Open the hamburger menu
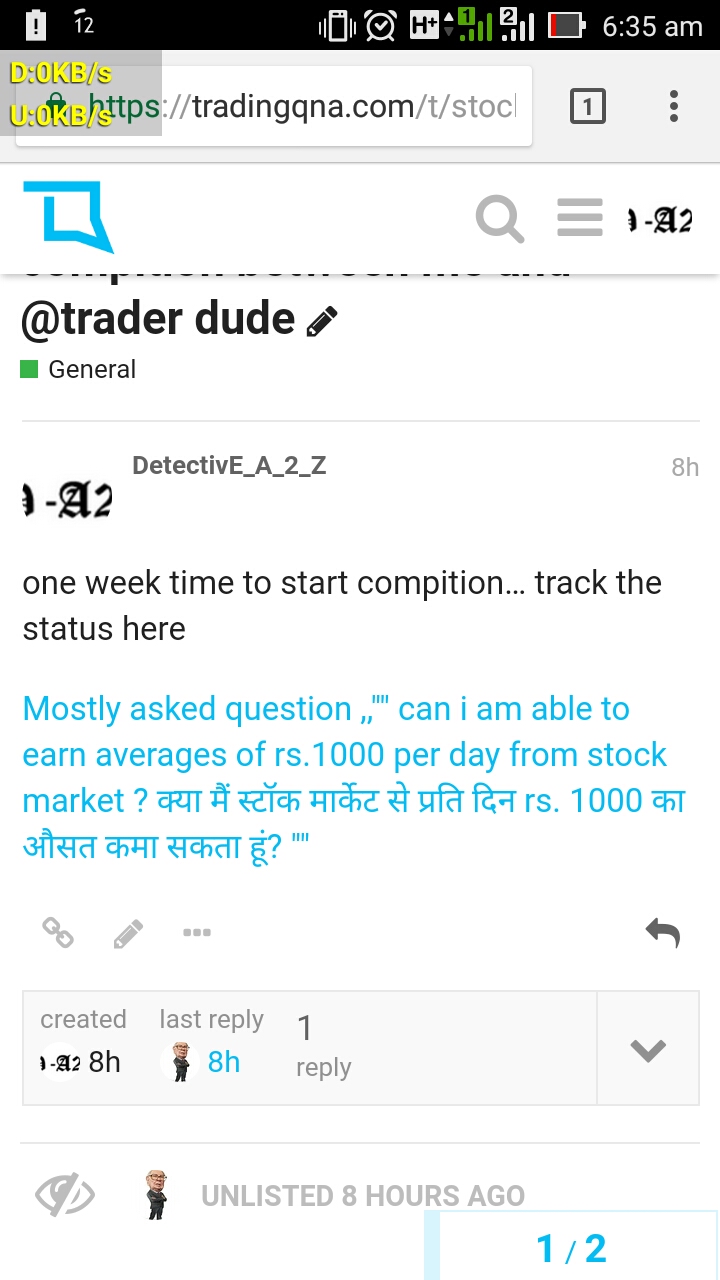Viewport: 720px width, 1280px height. coord(580,218)
